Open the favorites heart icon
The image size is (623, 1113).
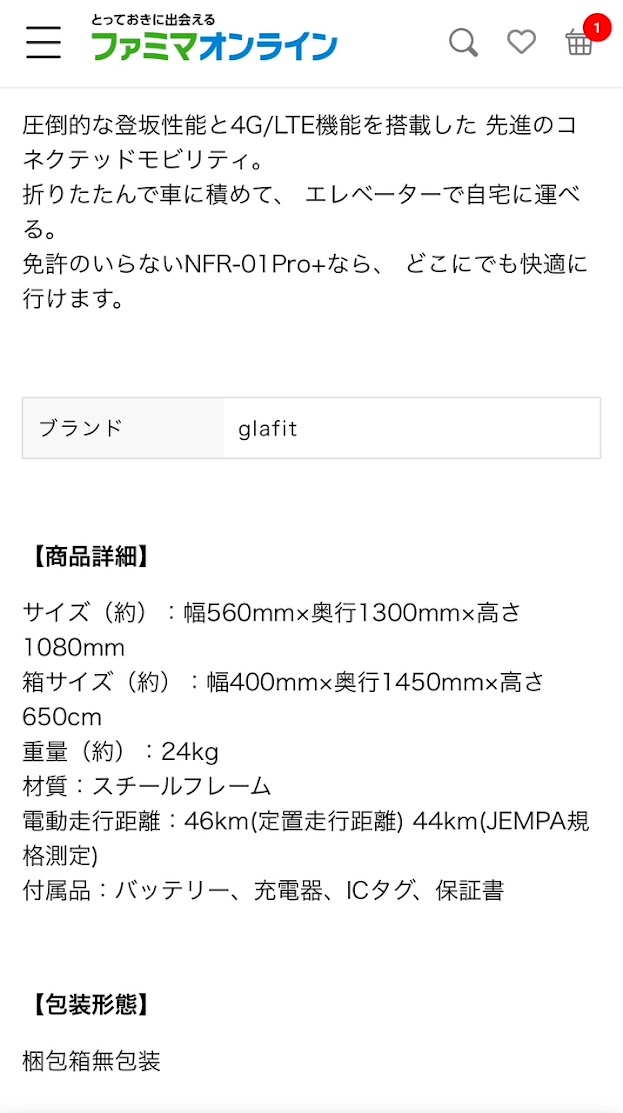[521, 42]
